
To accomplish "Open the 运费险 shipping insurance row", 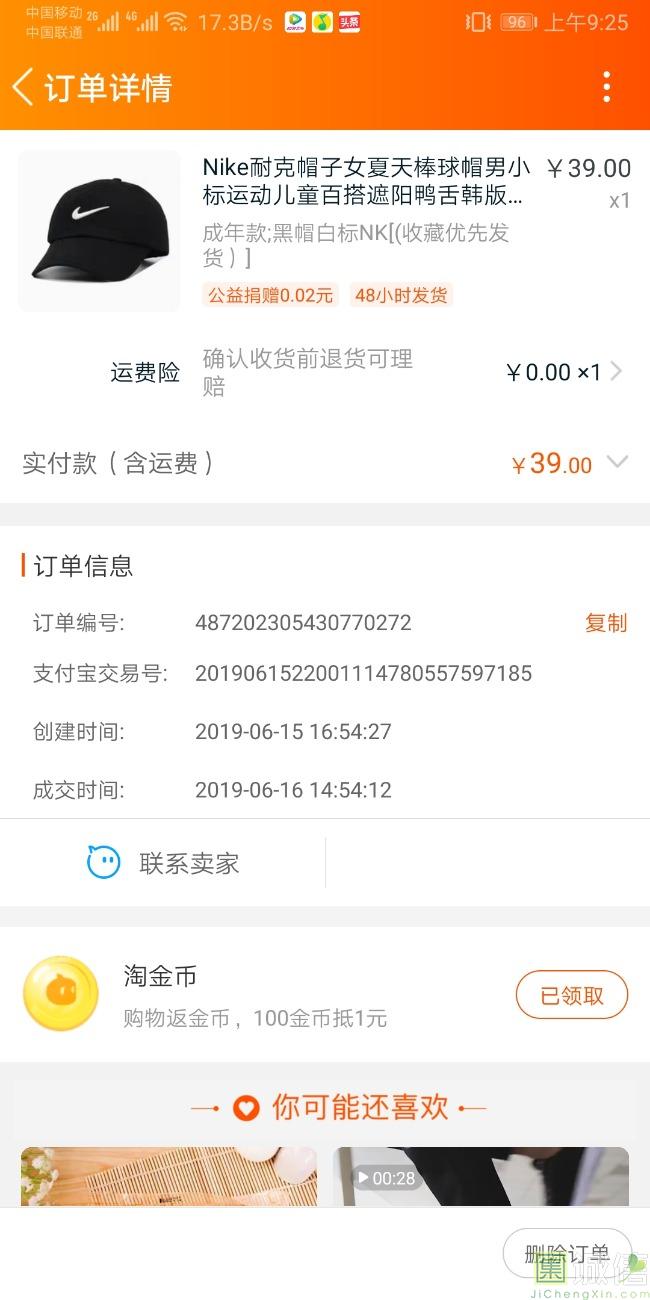I will [360, 373].
